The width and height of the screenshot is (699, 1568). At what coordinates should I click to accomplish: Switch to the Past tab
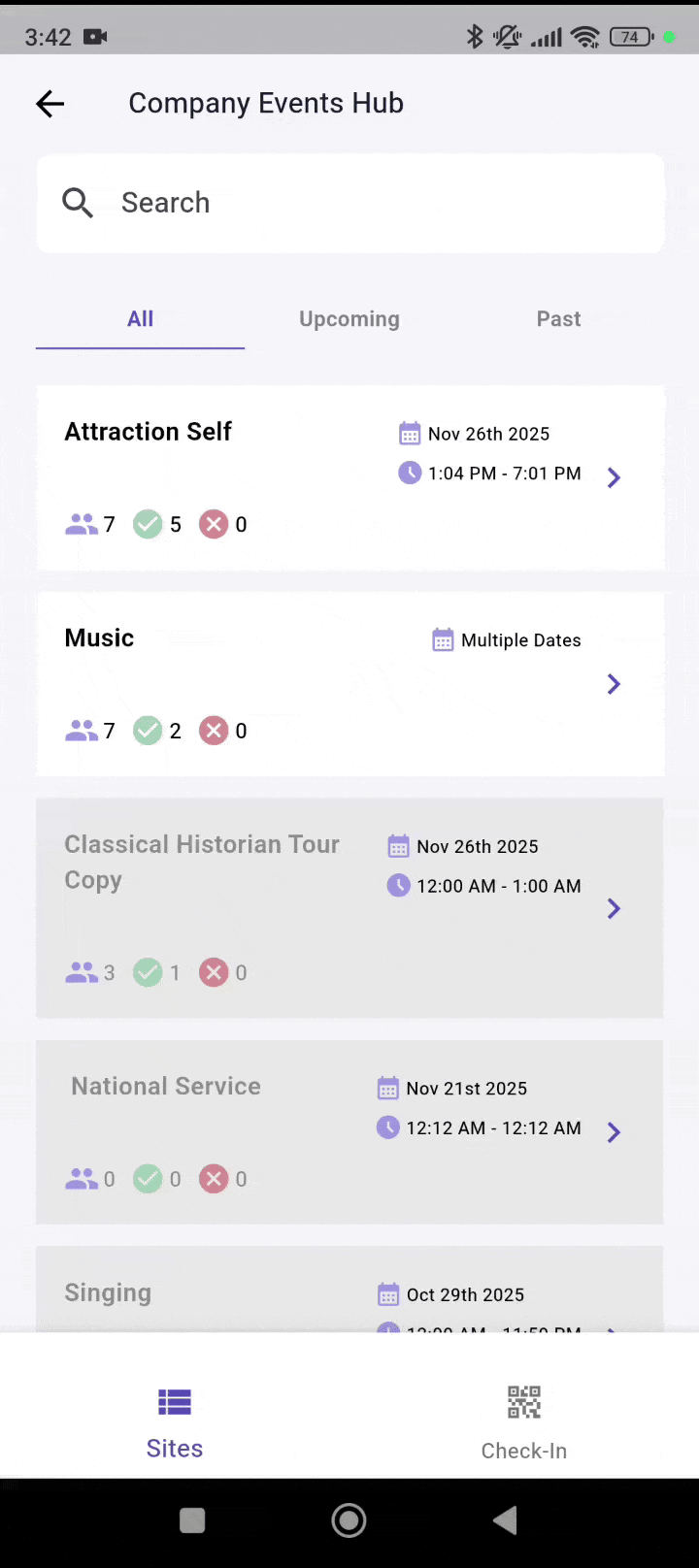558,319
